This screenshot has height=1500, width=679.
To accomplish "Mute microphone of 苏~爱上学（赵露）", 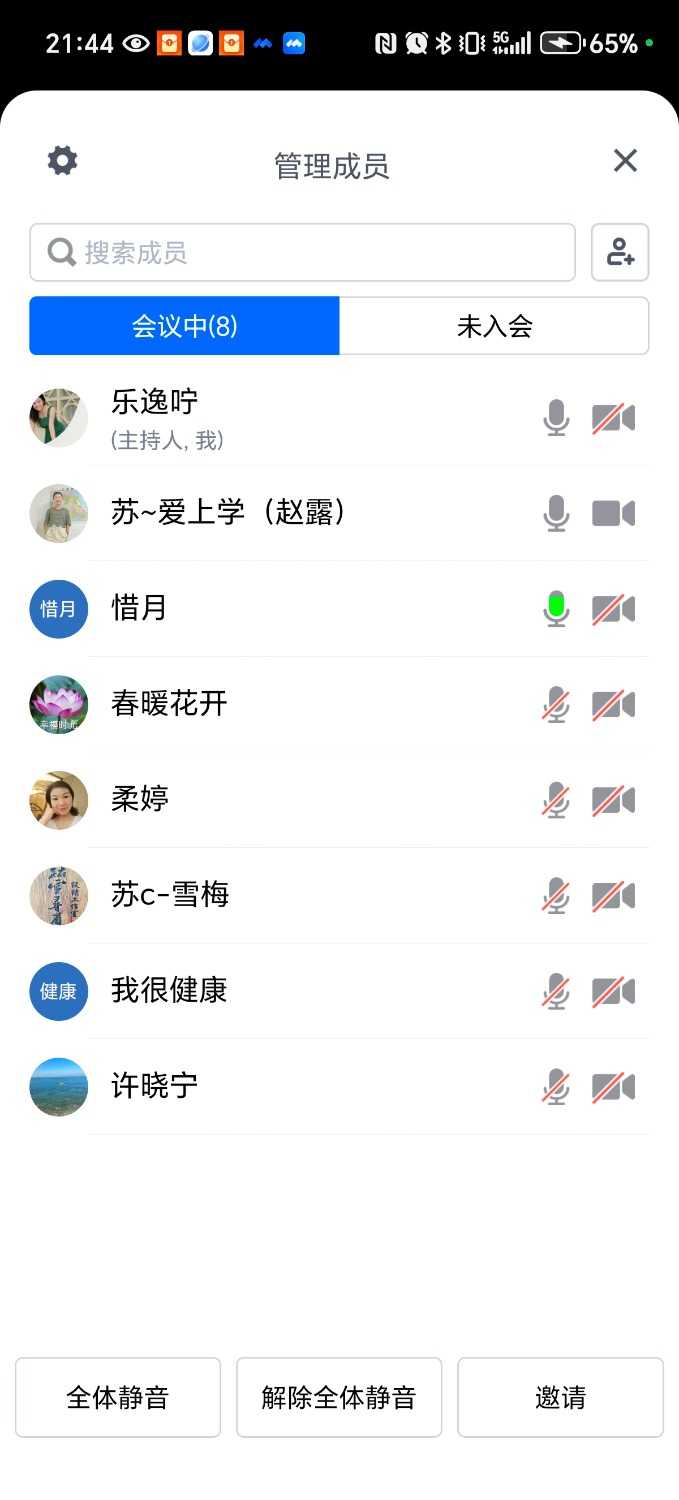I will (x=556, y=514).
